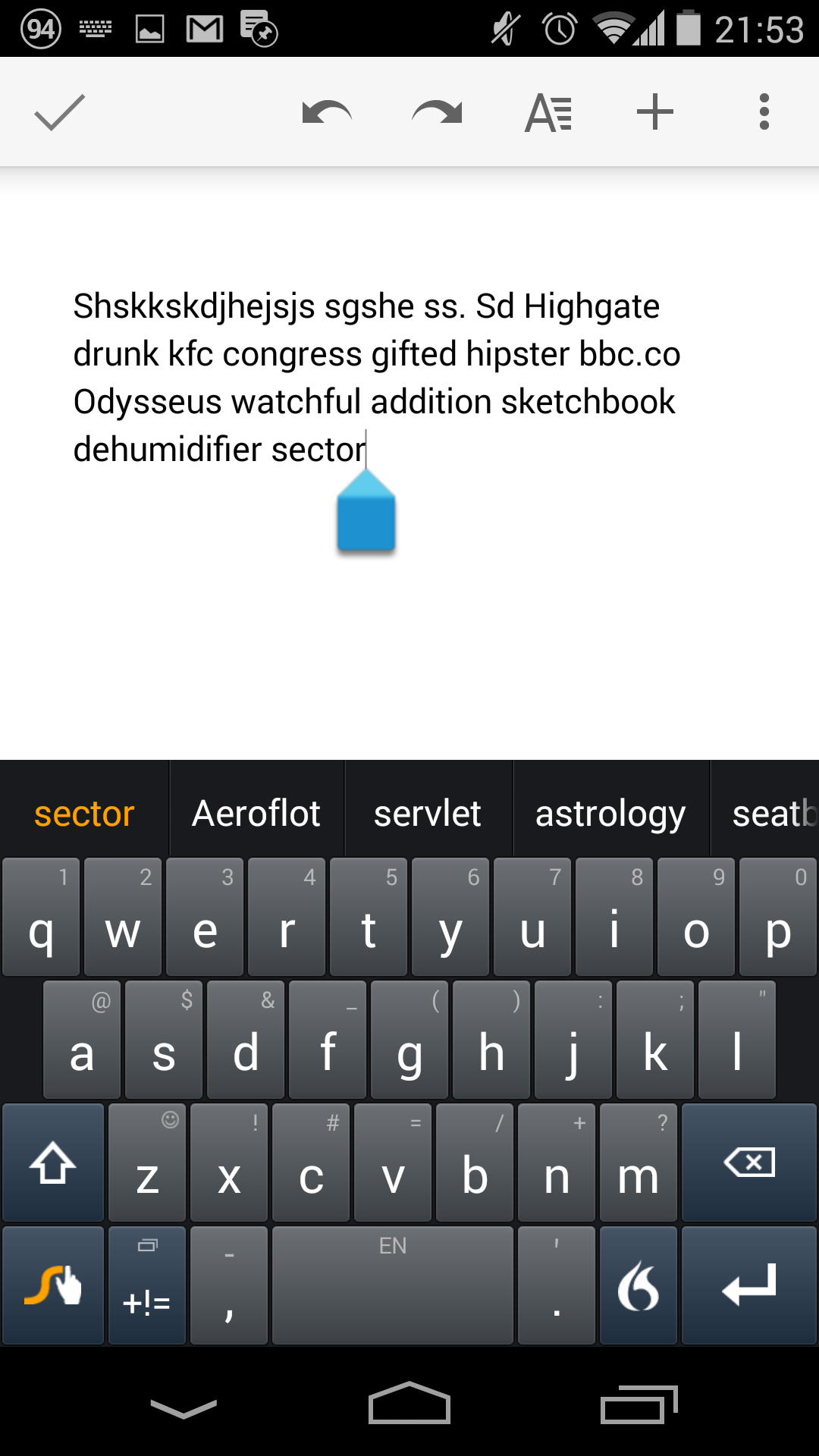819x1456 pixels.
Task: Toggle the shift key
Action: 52,1163
